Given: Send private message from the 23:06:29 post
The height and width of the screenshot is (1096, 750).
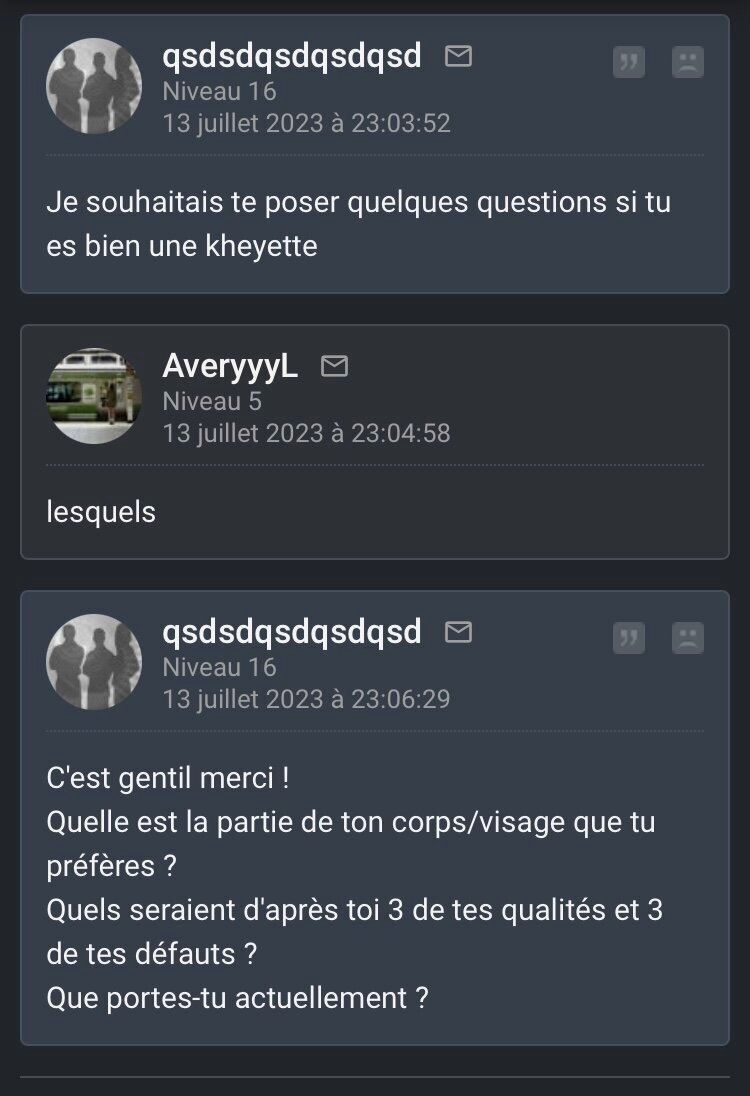Looking at the screenshot, I should (x=458, y=632).
